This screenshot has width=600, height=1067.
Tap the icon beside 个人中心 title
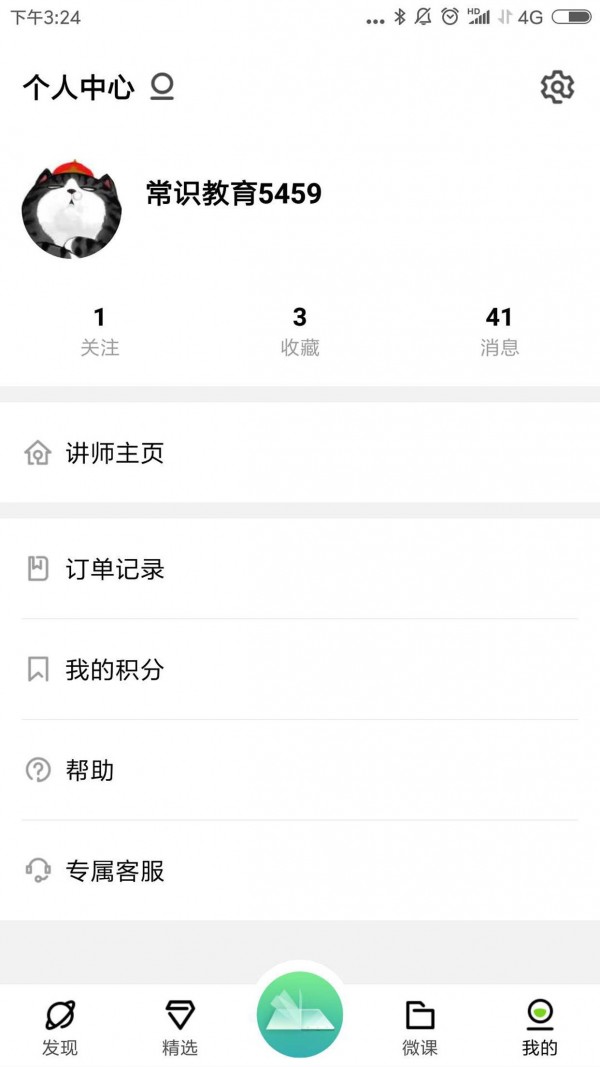(x=162, y=88)
